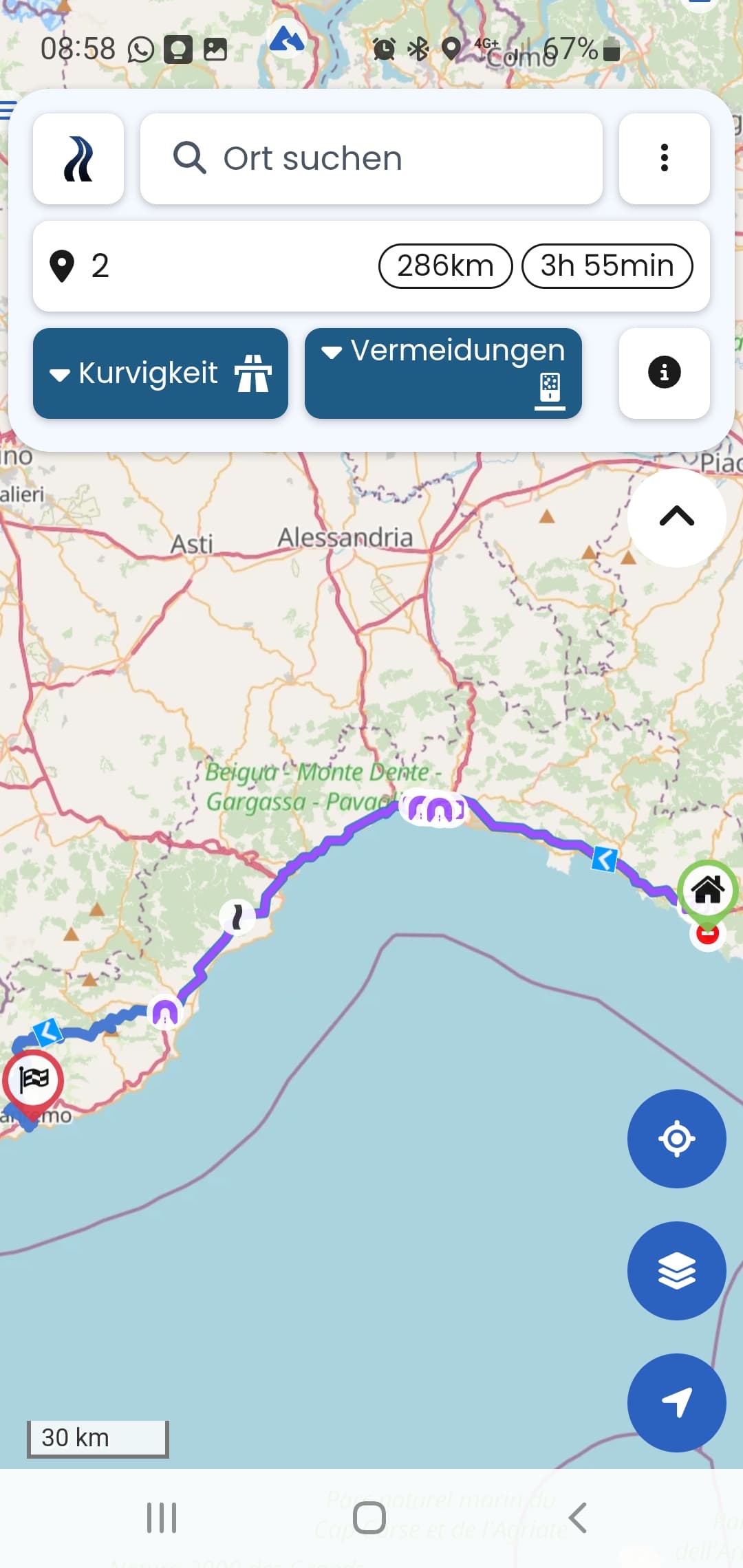Screen dimensions: 743x1568
Task: Go back with the system back button
Action: click(x=578, y=1518)
